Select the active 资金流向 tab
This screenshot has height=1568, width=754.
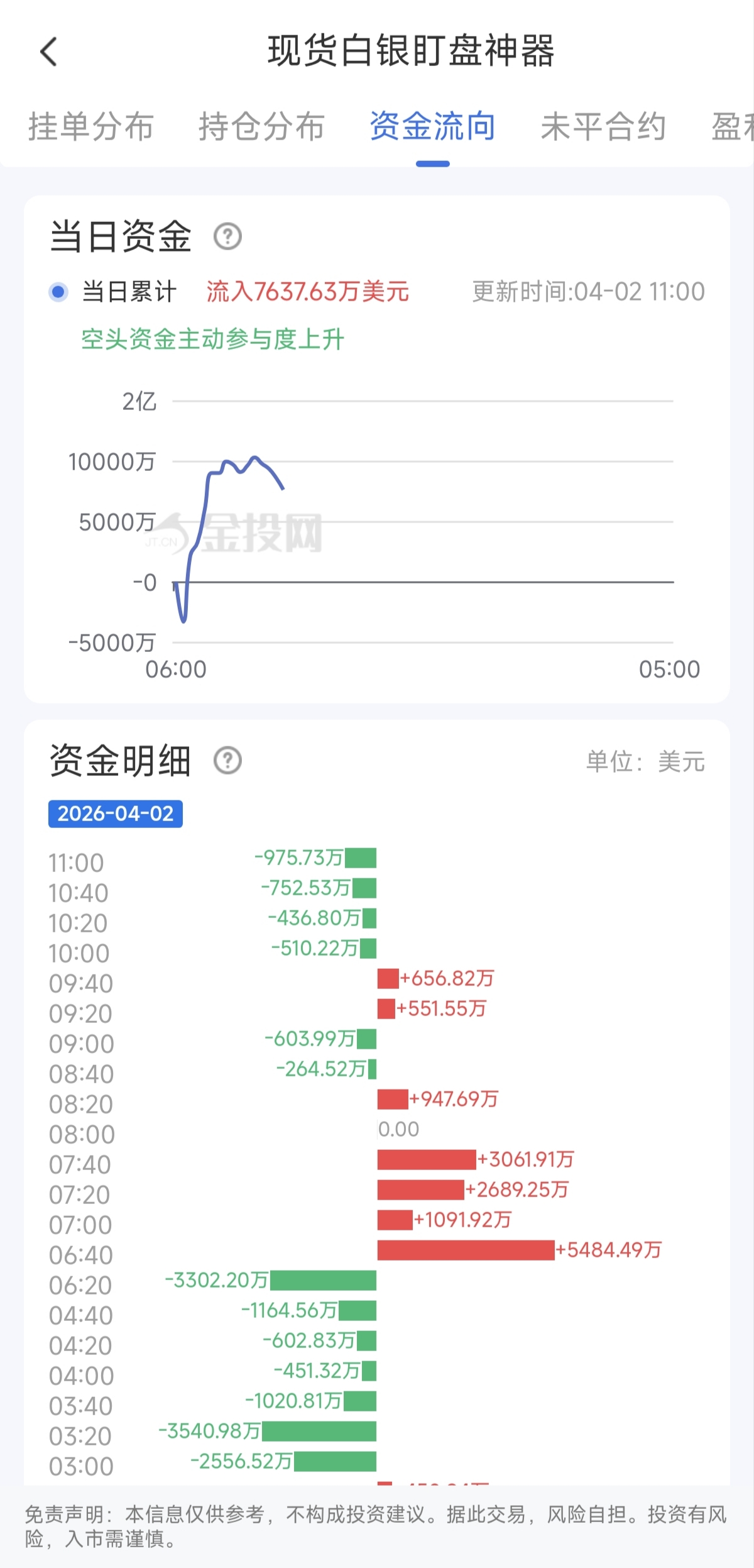pyautogui.click(x=432, y=128)
